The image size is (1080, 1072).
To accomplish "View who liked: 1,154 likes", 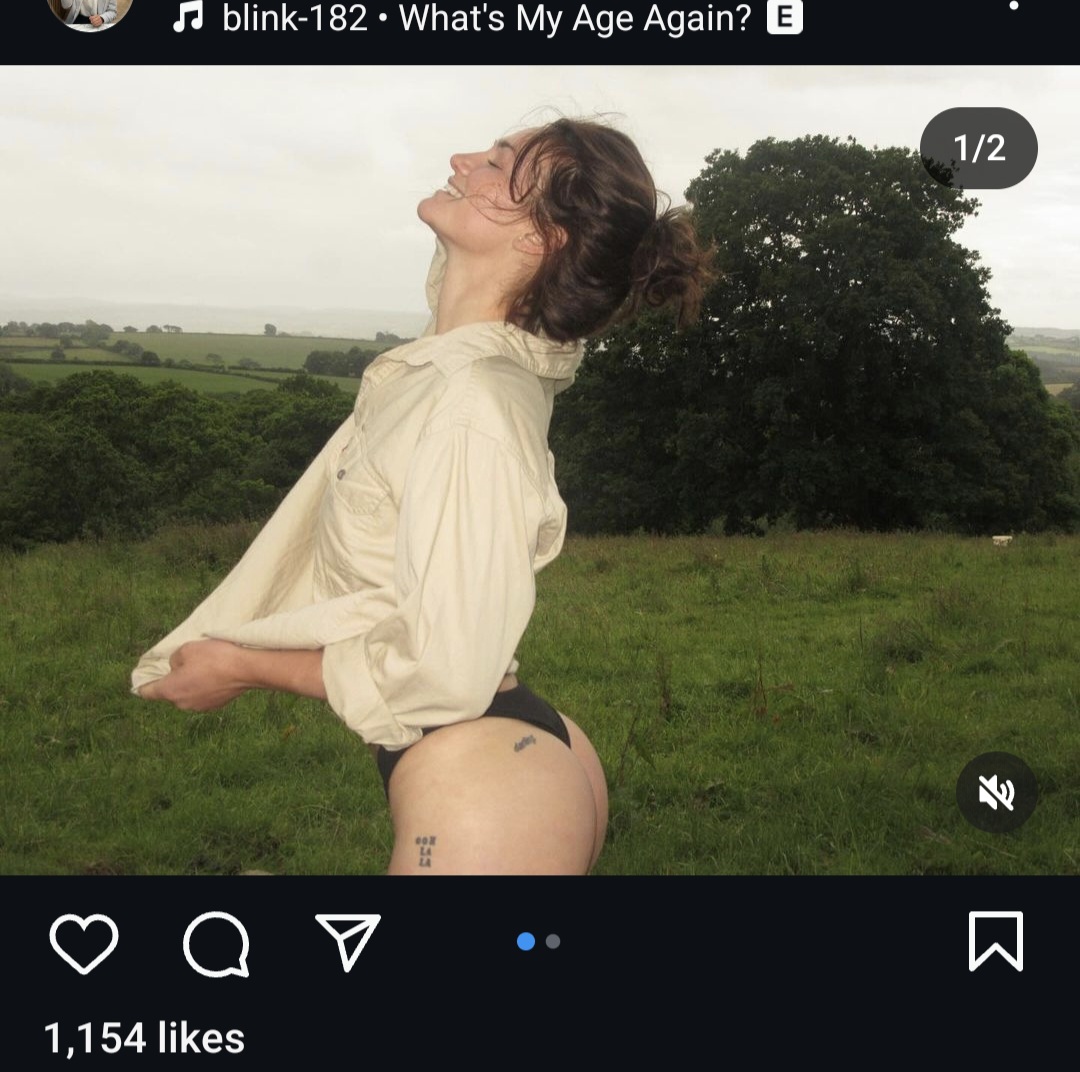I will click(144, 1038).
